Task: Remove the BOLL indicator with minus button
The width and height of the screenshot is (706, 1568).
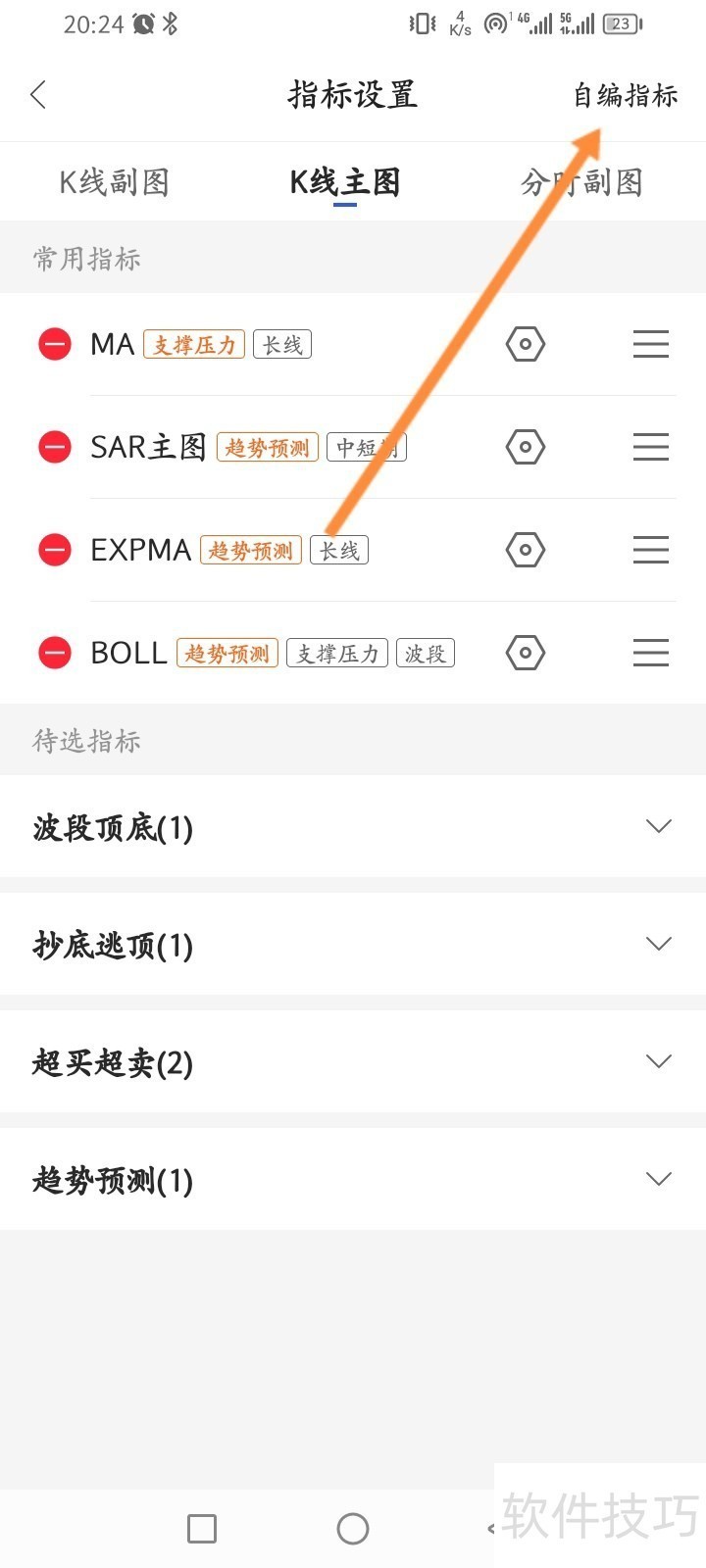Action: (x=54, y=652)
